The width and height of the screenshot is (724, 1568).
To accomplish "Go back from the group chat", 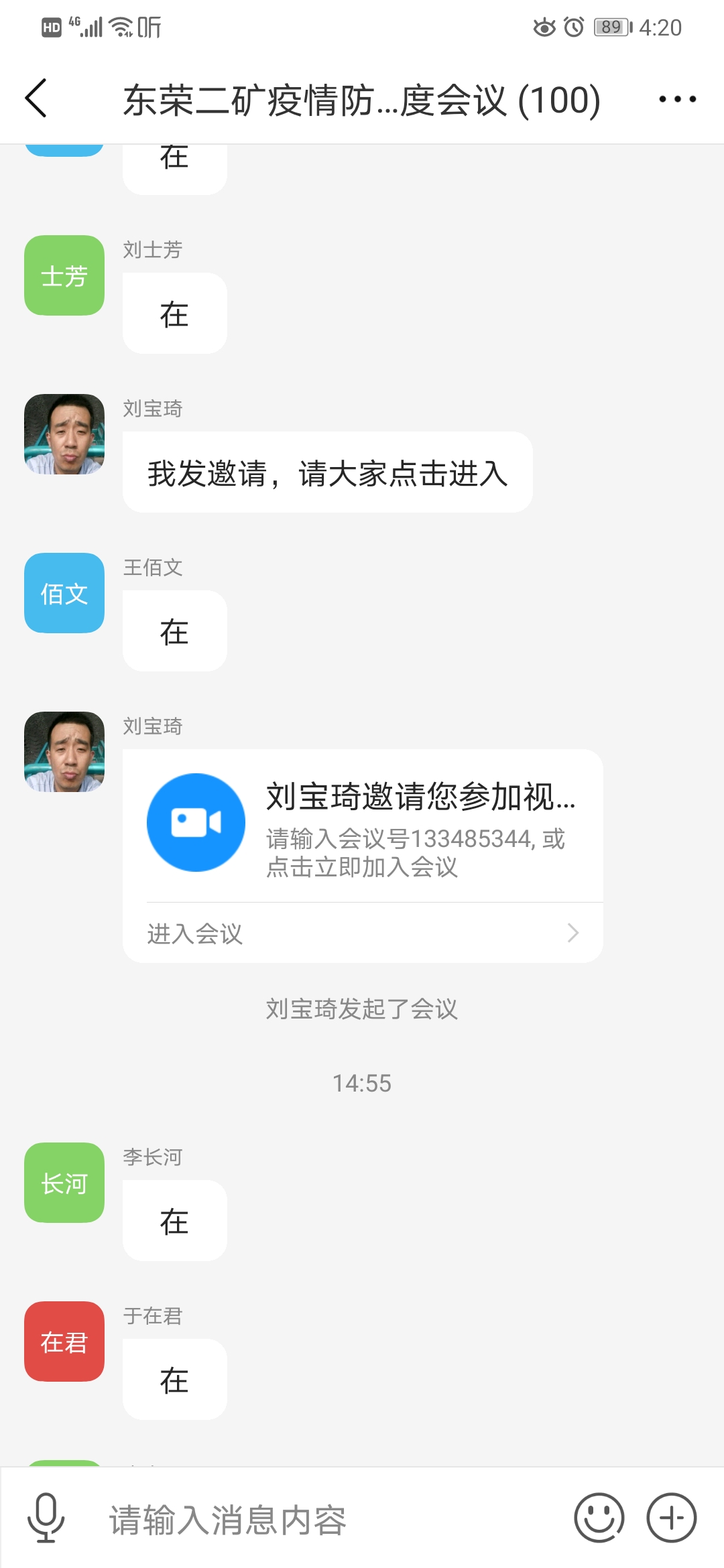I will click(x=37, y=99).
